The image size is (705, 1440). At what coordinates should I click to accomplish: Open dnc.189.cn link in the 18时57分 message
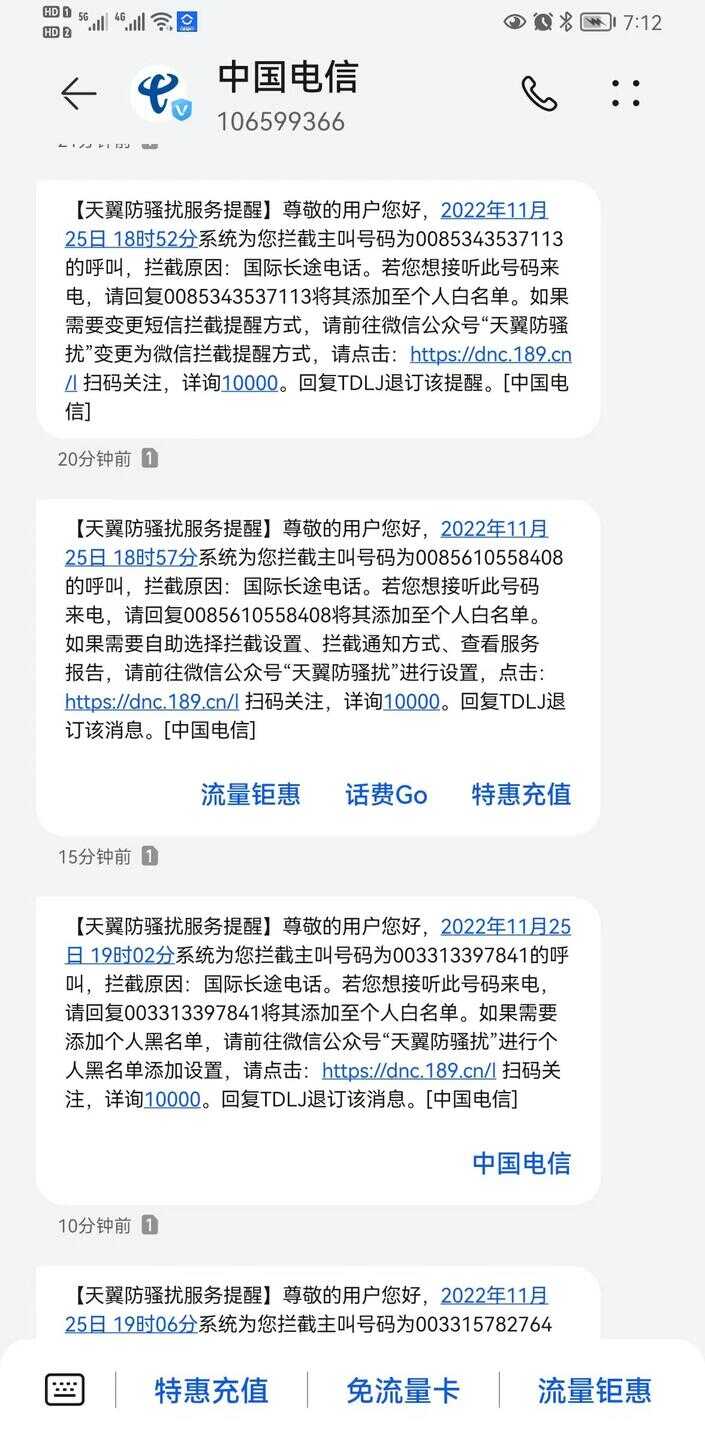tap(152, 702)
